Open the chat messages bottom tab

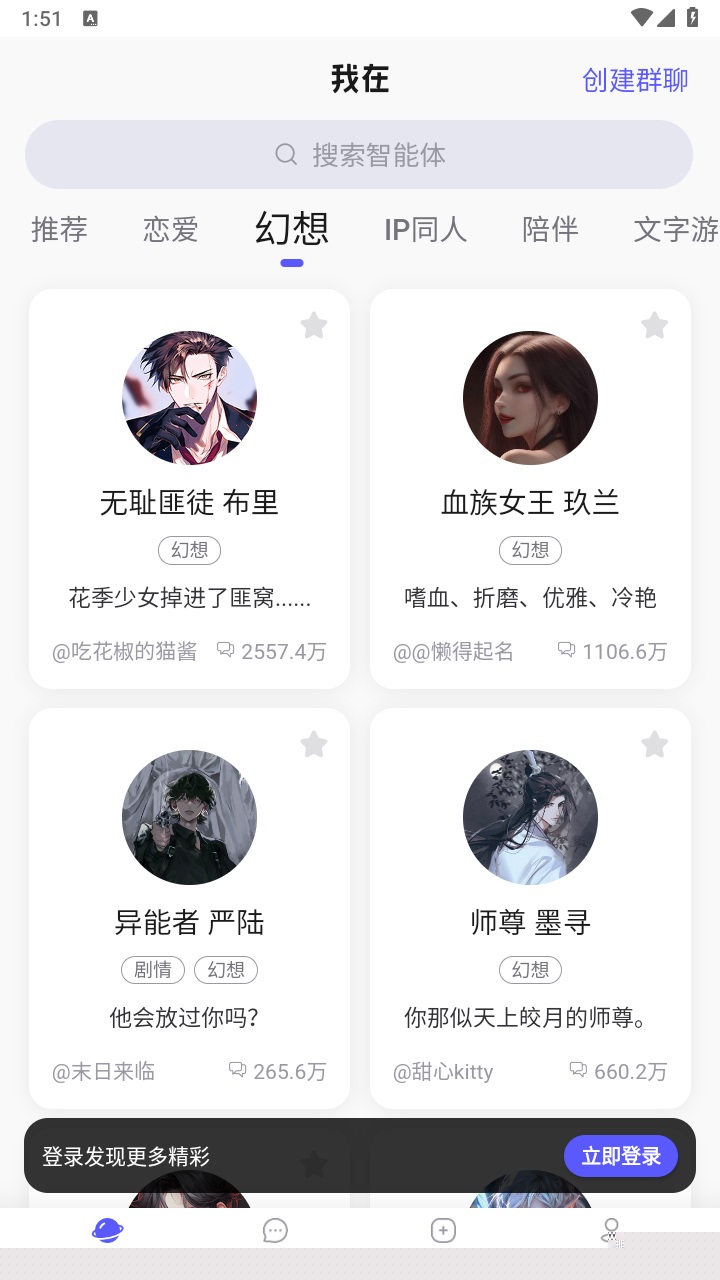(275, 1231)
